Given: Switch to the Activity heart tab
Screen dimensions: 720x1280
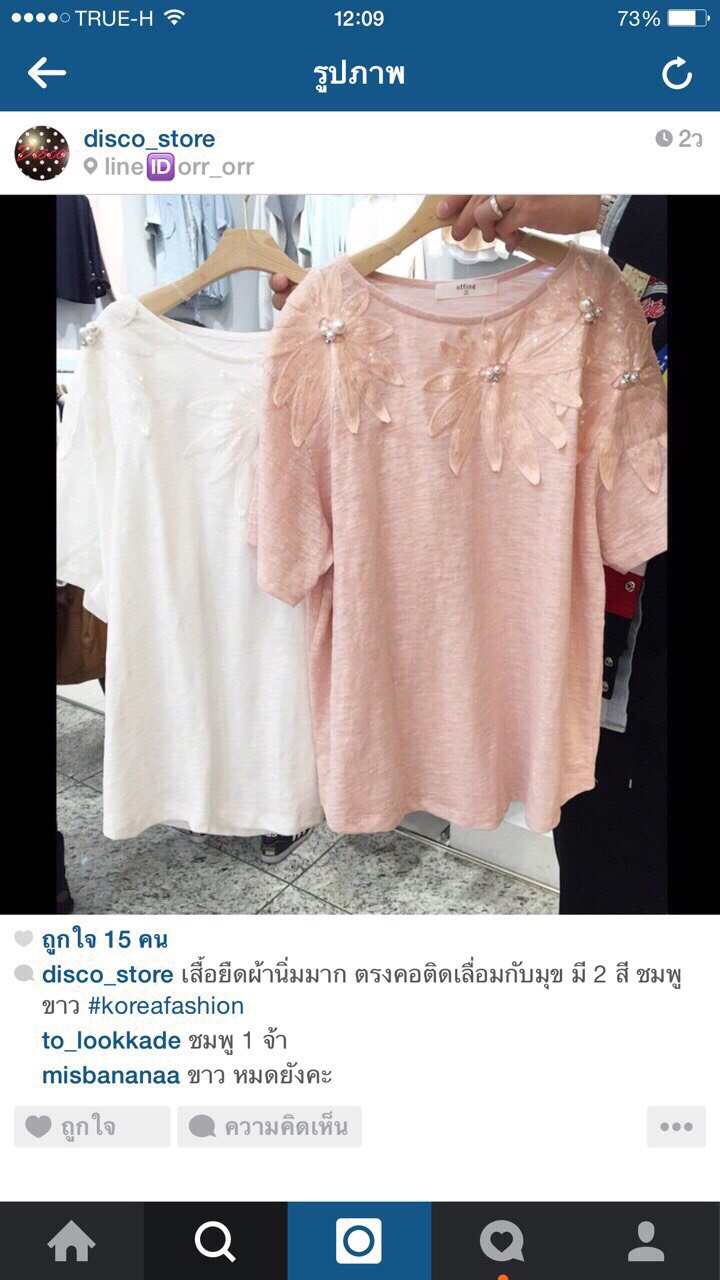Looking at the screenshot, I should pos(502,1242).
